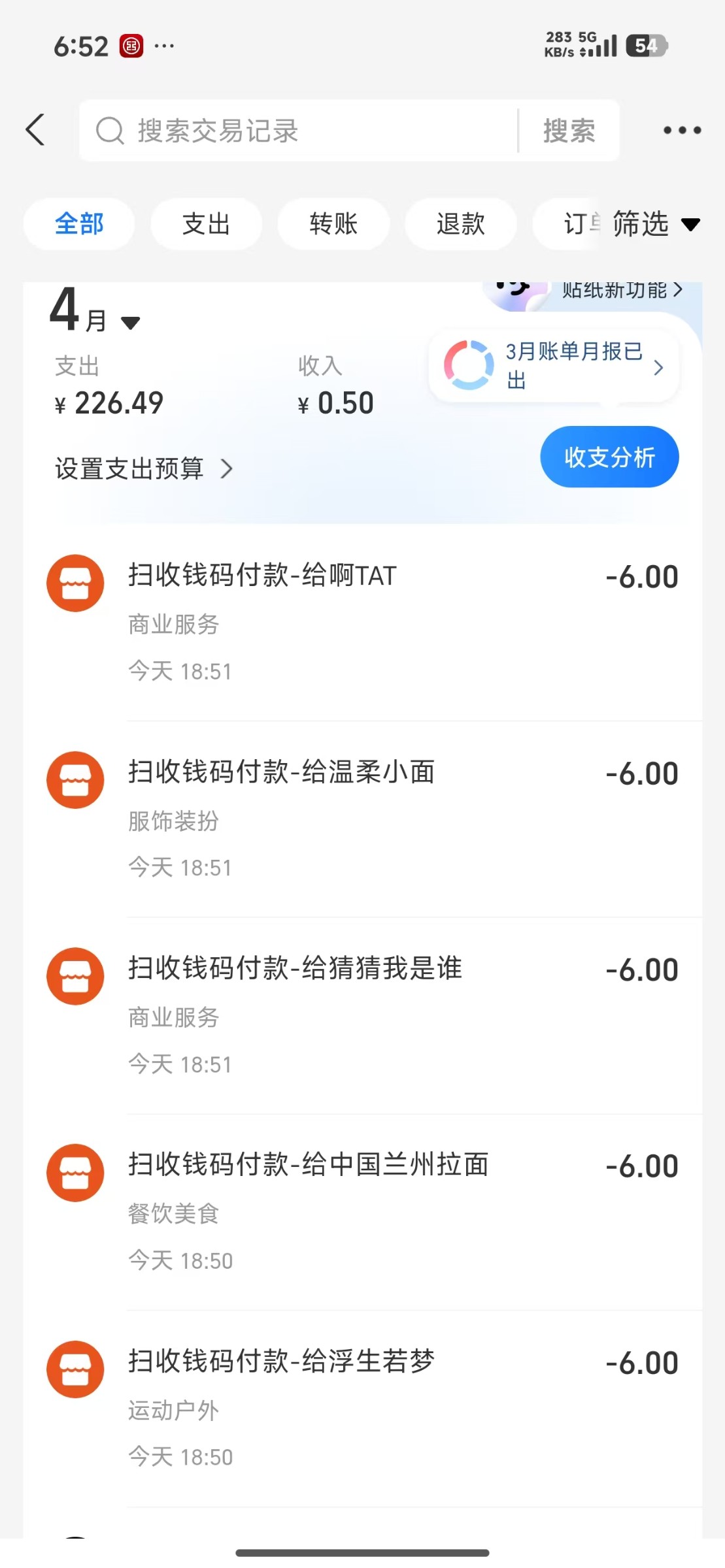Select the 订单 category chip
This screenshot has width=725, height=1568.
pos(579,223)
